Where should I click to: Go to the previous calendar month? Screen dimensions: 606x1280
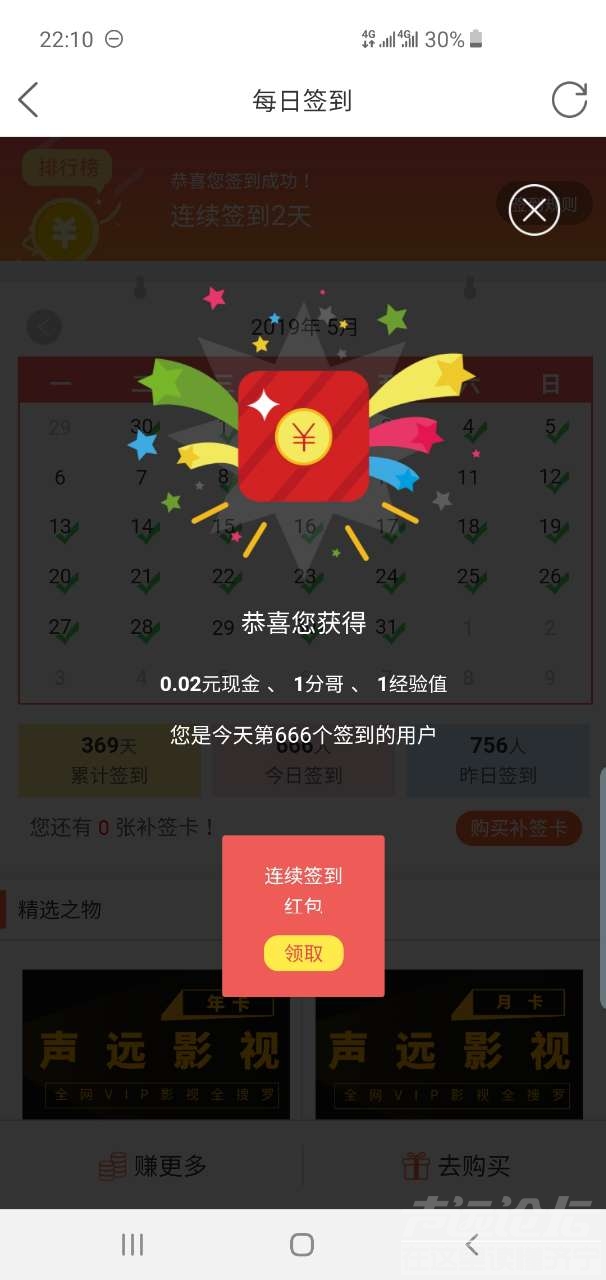pyautogui.click(x=44, y=327)
